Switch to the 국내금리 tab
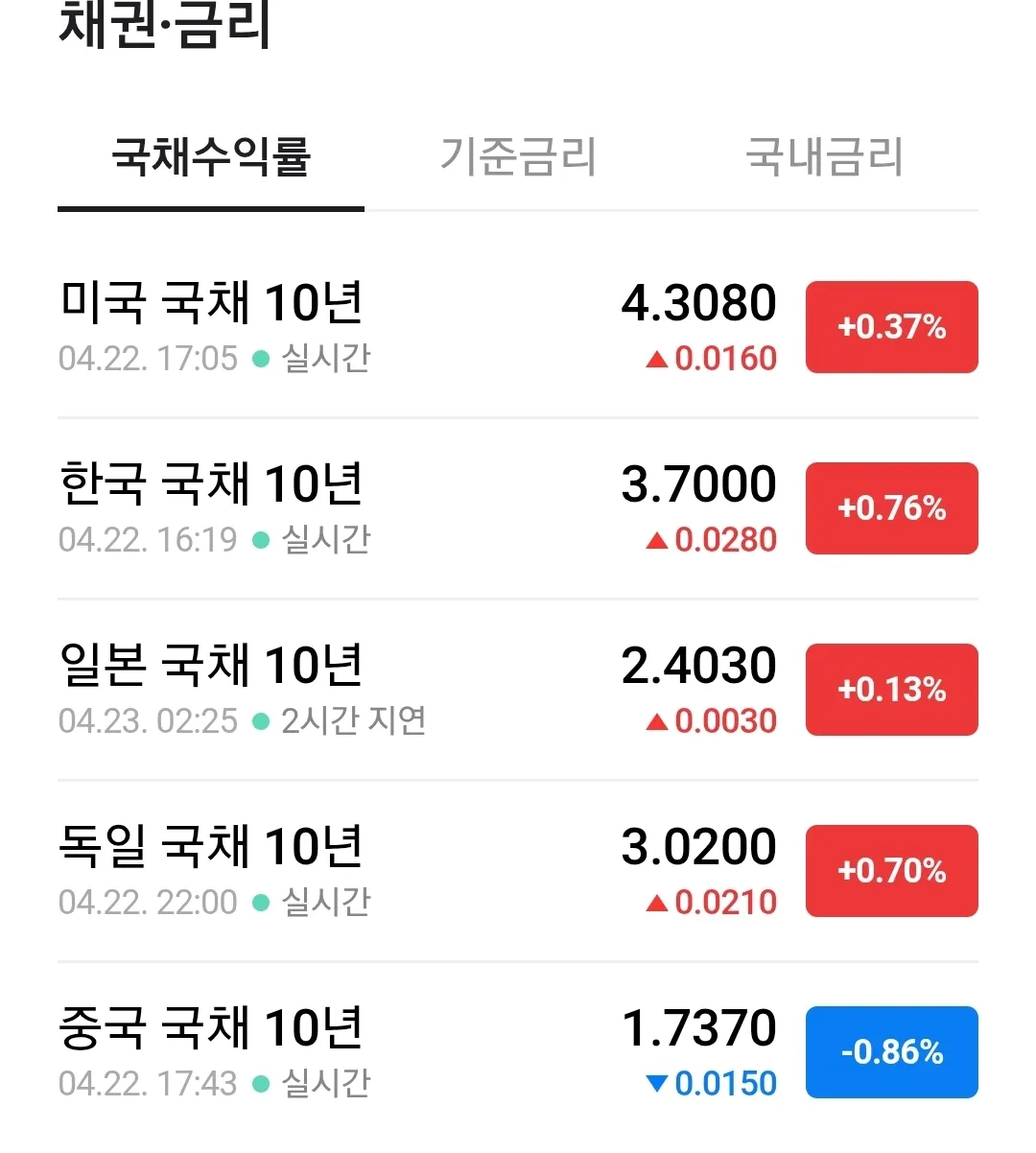The width and height of the screenshot is (1036, 1153). 824,157
